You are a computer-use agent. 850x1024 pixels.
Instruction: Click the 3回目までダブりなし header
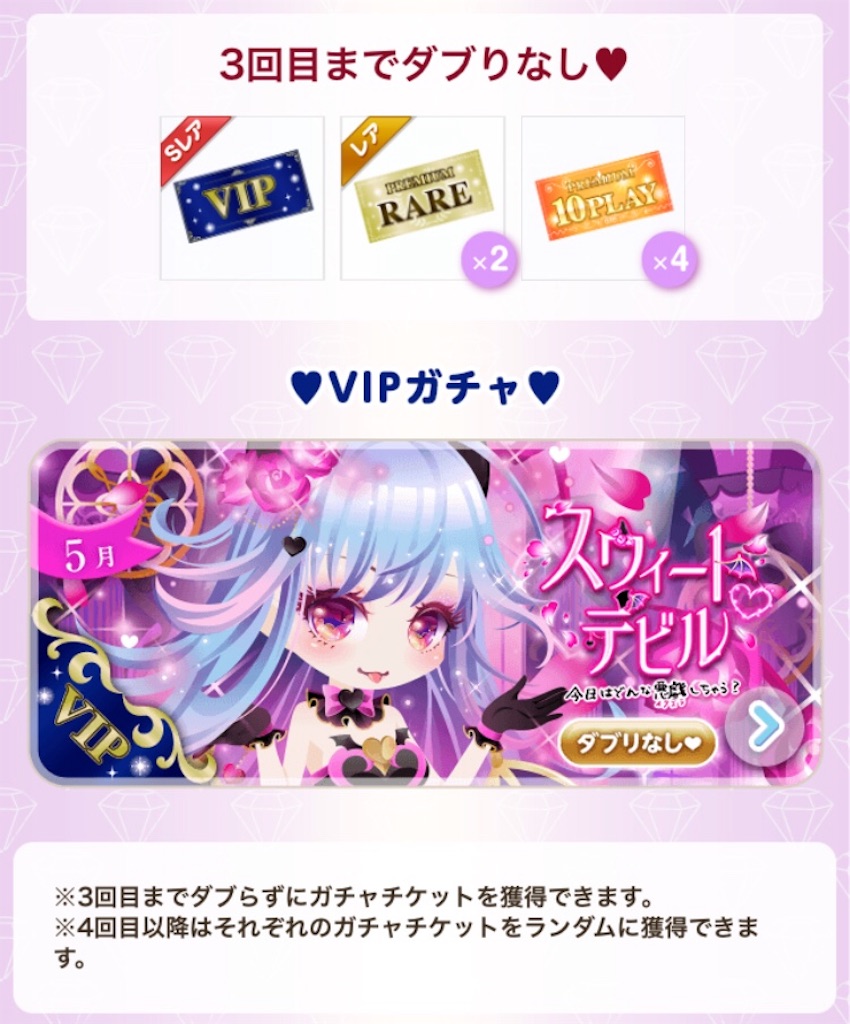tap(424, 60)
